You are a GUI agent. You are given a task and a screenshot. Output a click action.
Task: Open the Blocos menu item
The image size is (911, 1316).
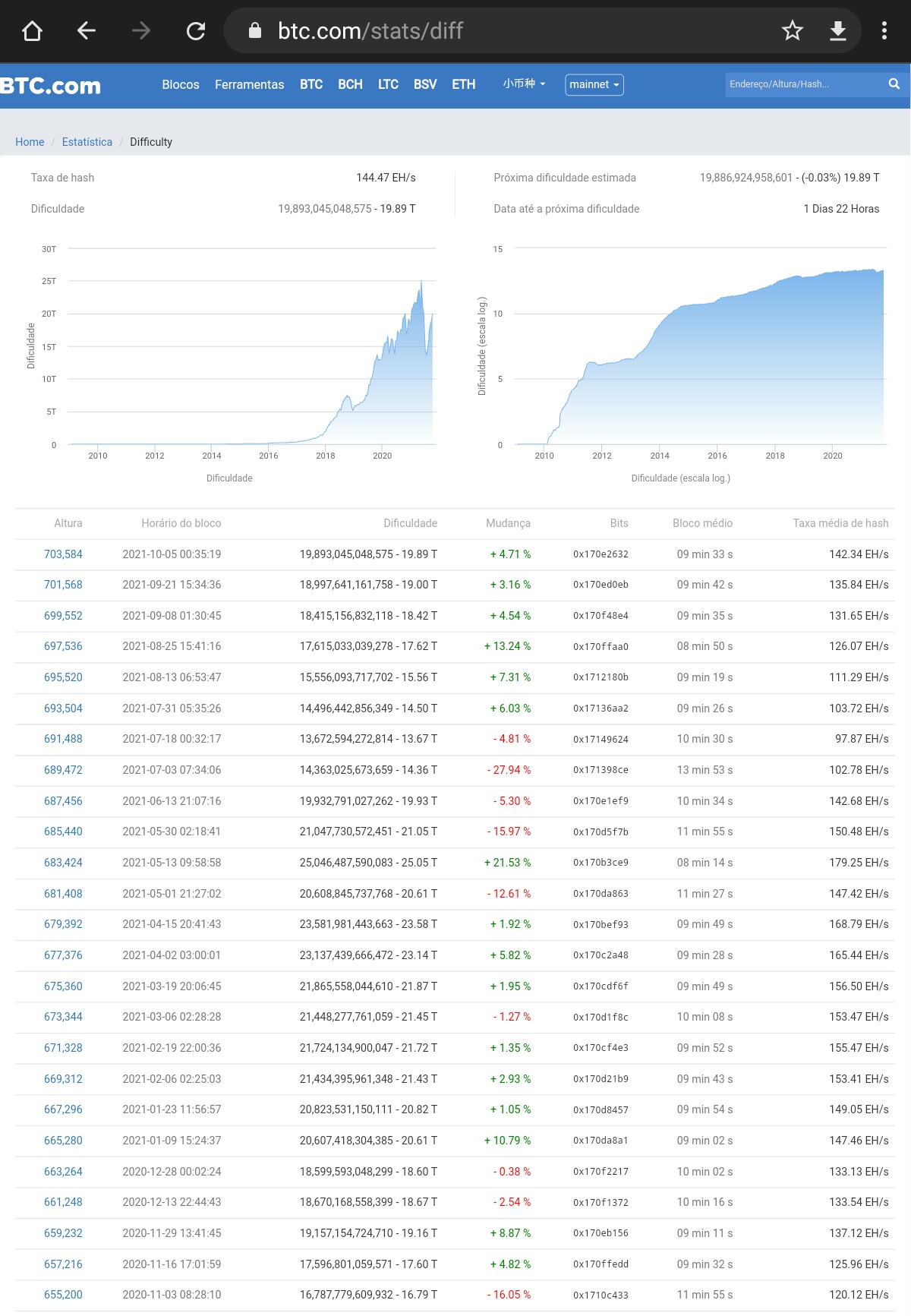point(181,84)
